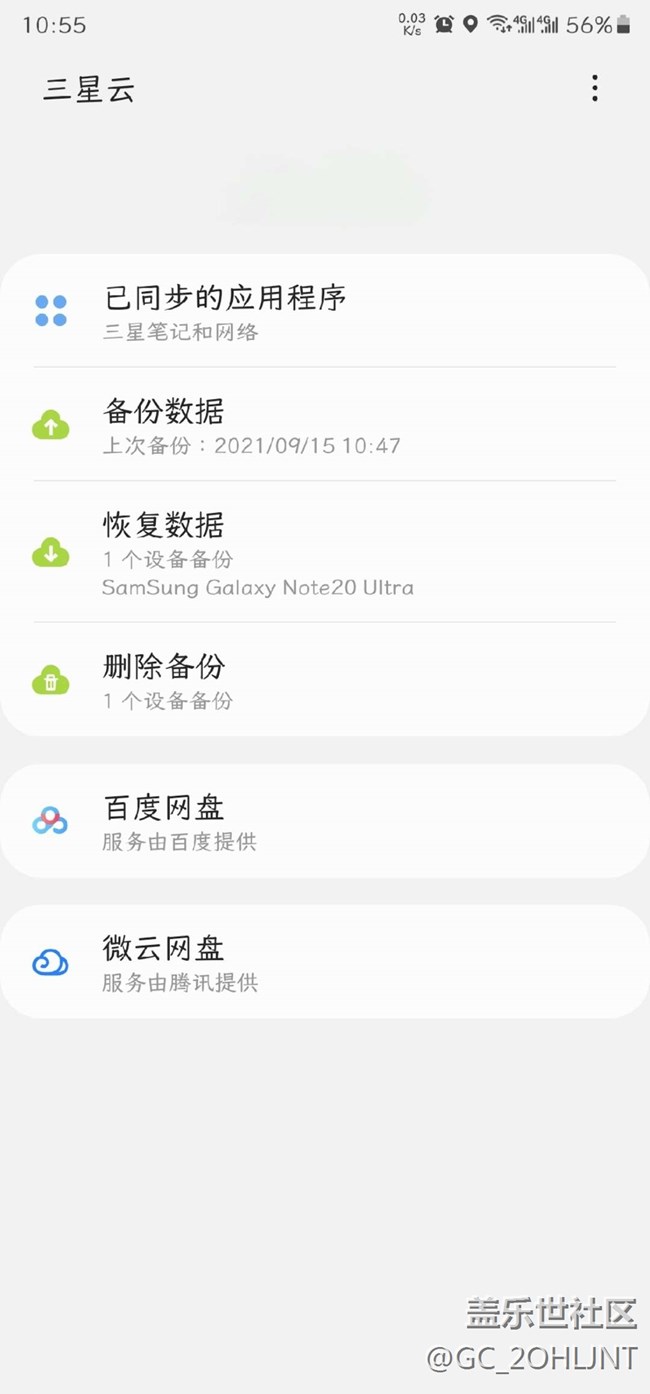Open 恢复数据 for restoring backup
This screenshot has height=1394, width=650.
point(325,552)
